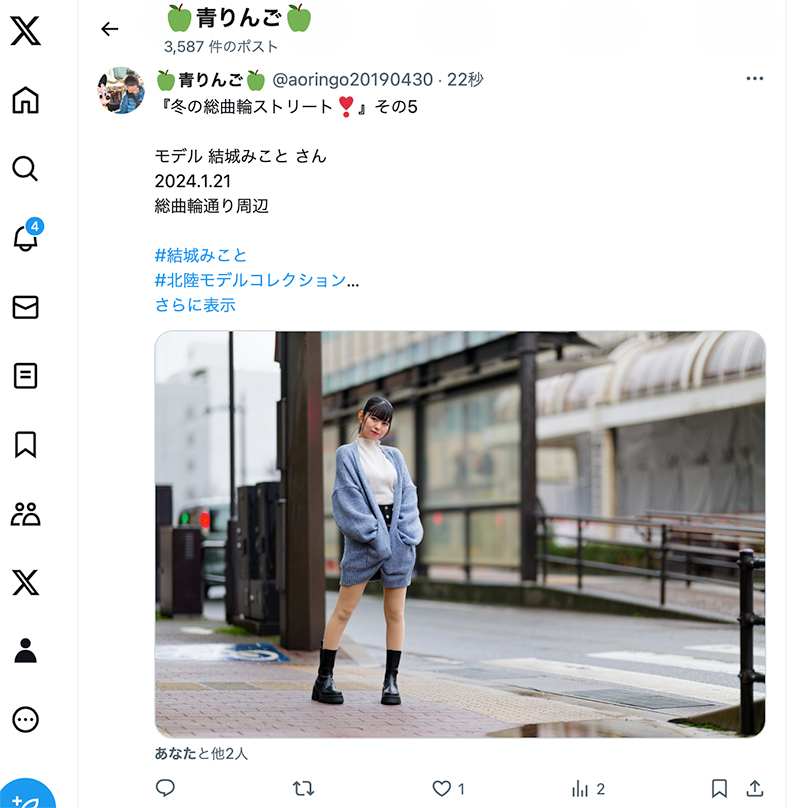Like 青りんご's post
Screen dimensions: 800x808
click(442, 789)
